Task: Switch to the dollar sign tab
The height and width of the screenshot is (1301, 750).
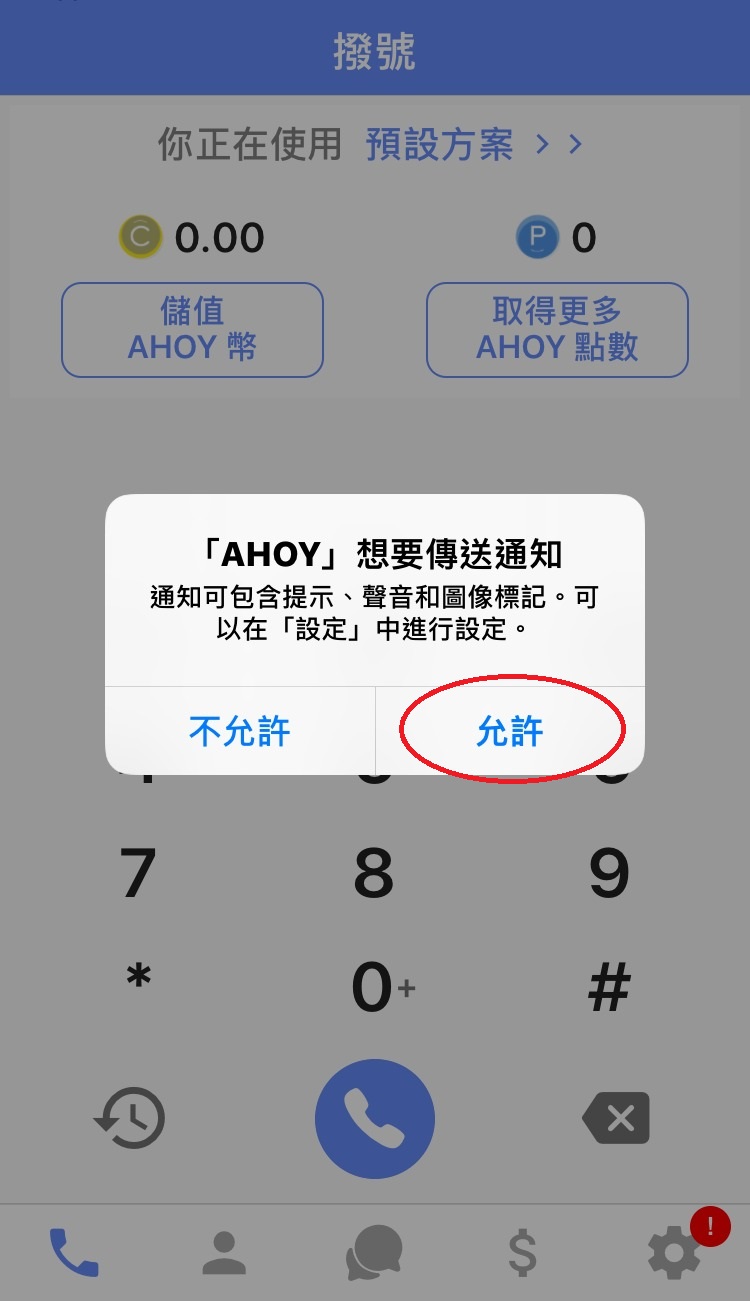Action: click(x=522, y=1254)
